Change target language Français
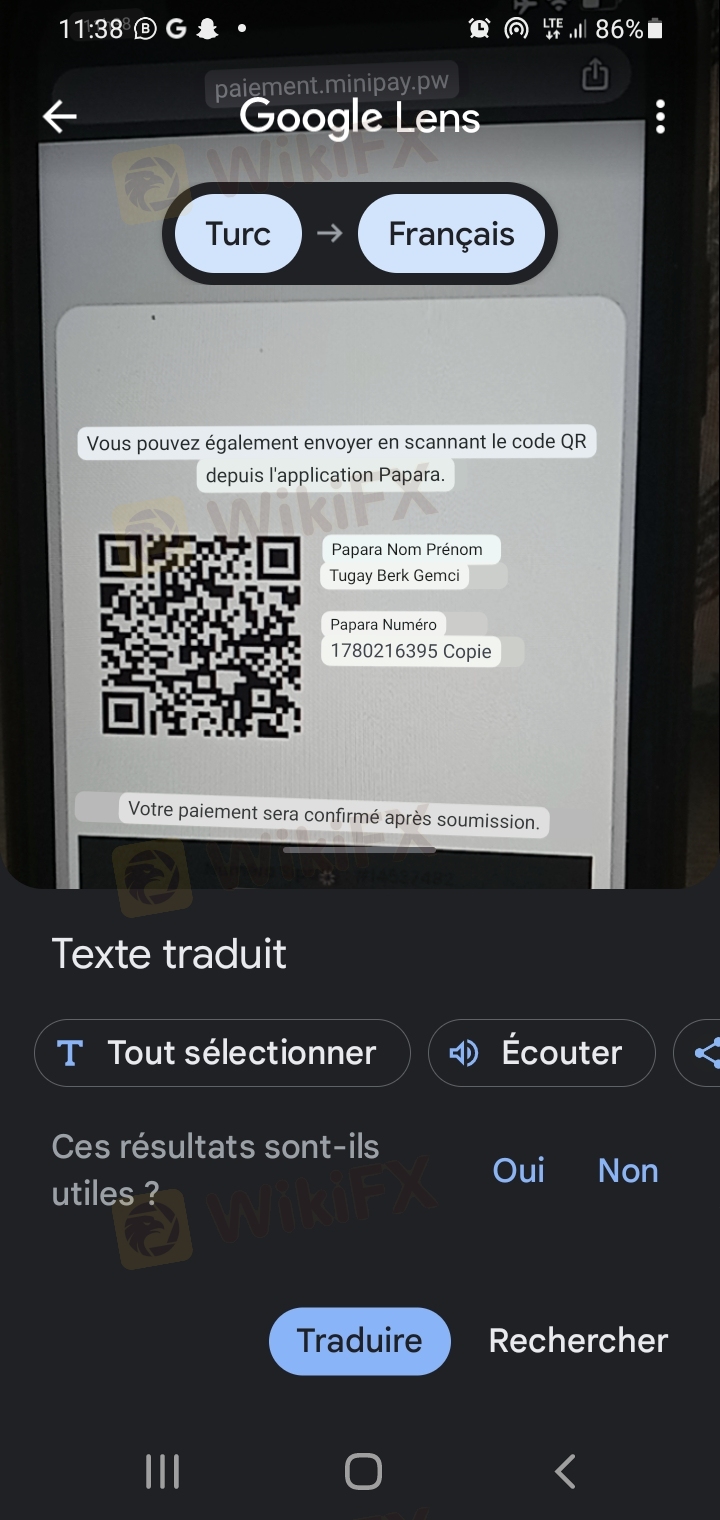720x1520 pixels. 451,234
